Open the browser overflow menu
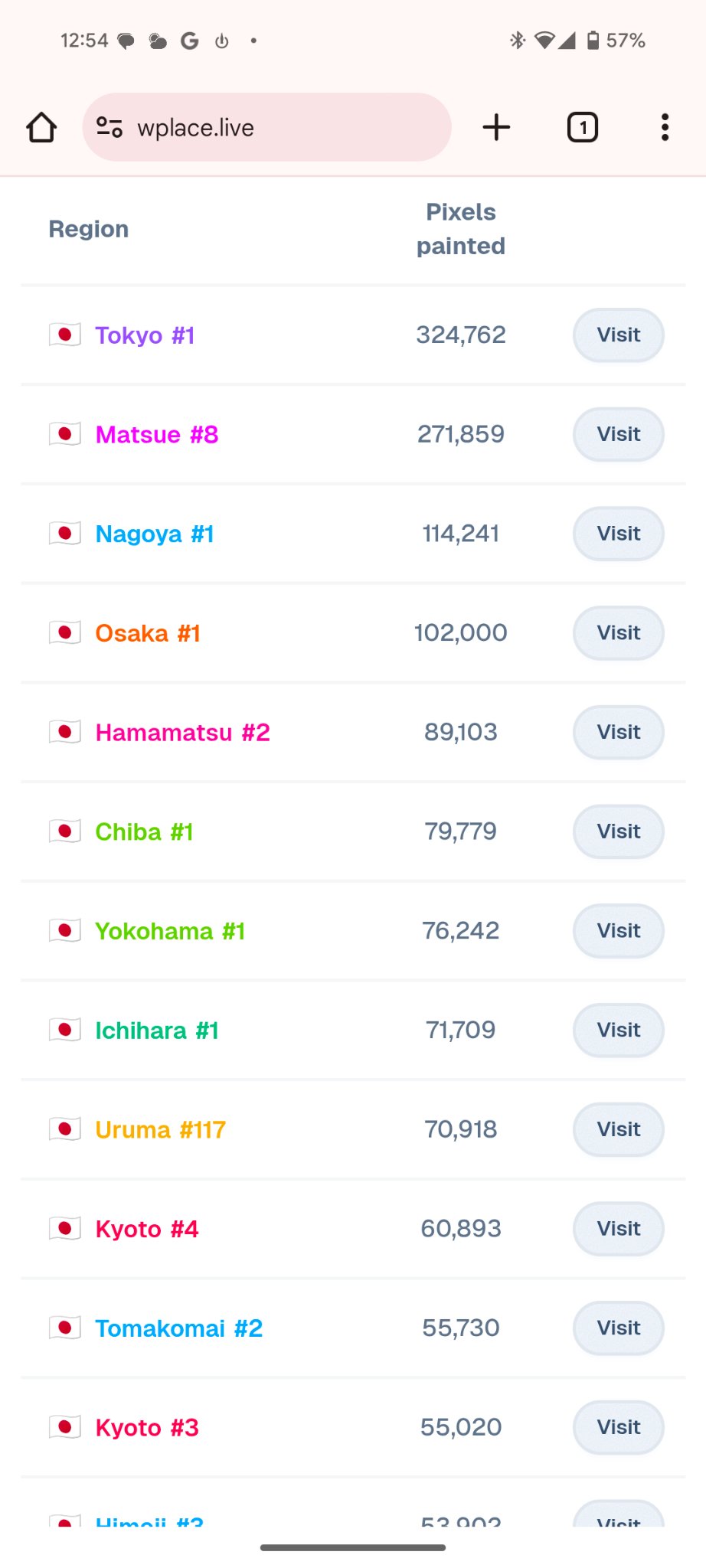Image resolution: width=706 pixels, height=1568 pixels. point(665,127)
